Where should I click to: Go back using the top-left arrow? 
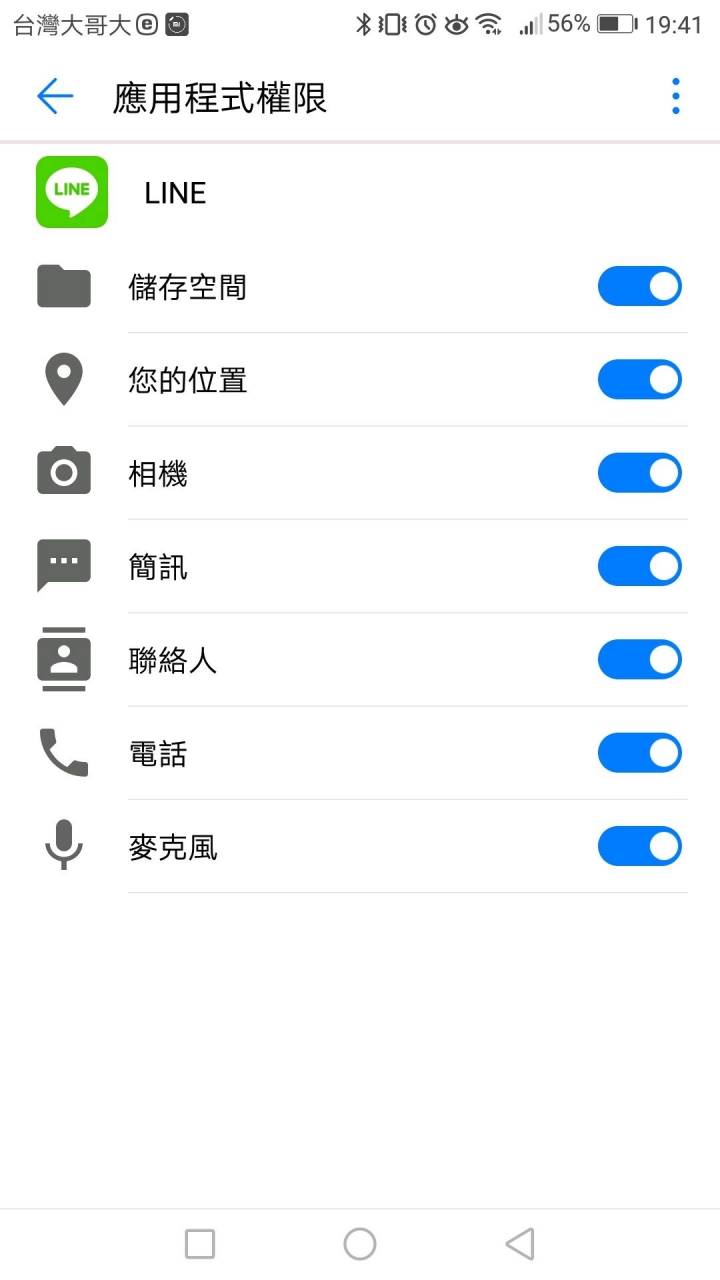55,96
